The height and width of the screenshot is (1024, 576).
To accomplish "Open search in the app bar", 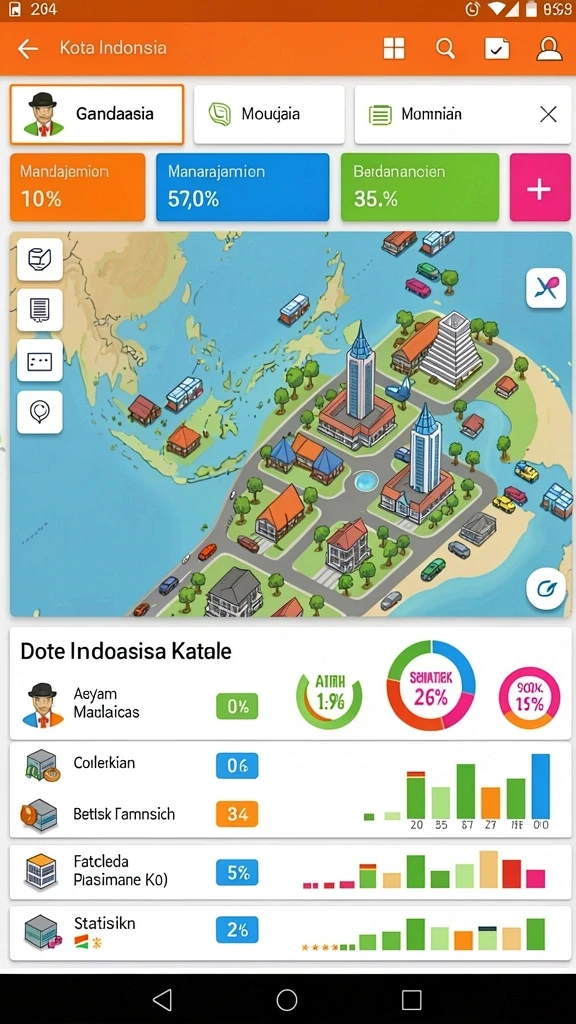I will (445, 48).
